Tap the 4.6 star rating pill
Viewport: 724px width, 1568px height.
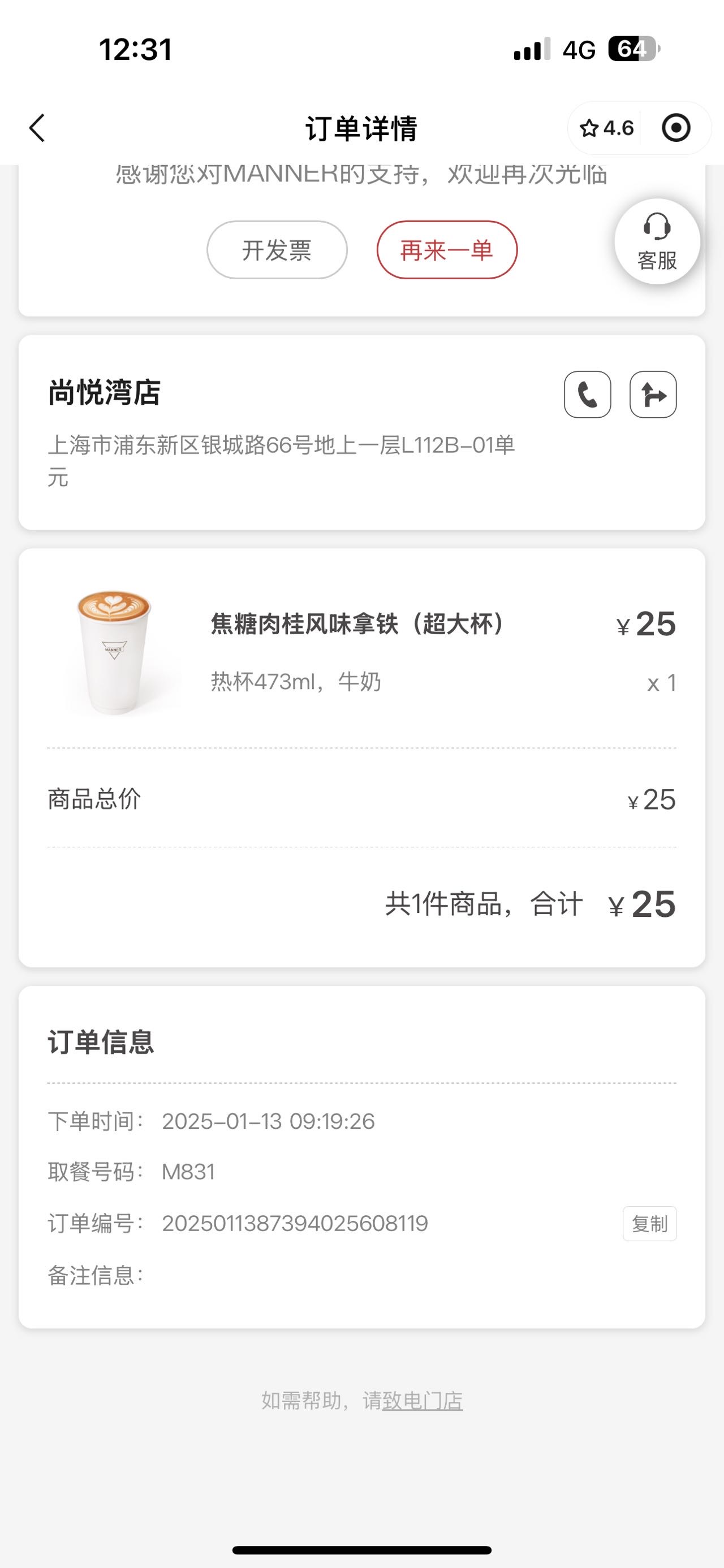click(x=606, y=128)
